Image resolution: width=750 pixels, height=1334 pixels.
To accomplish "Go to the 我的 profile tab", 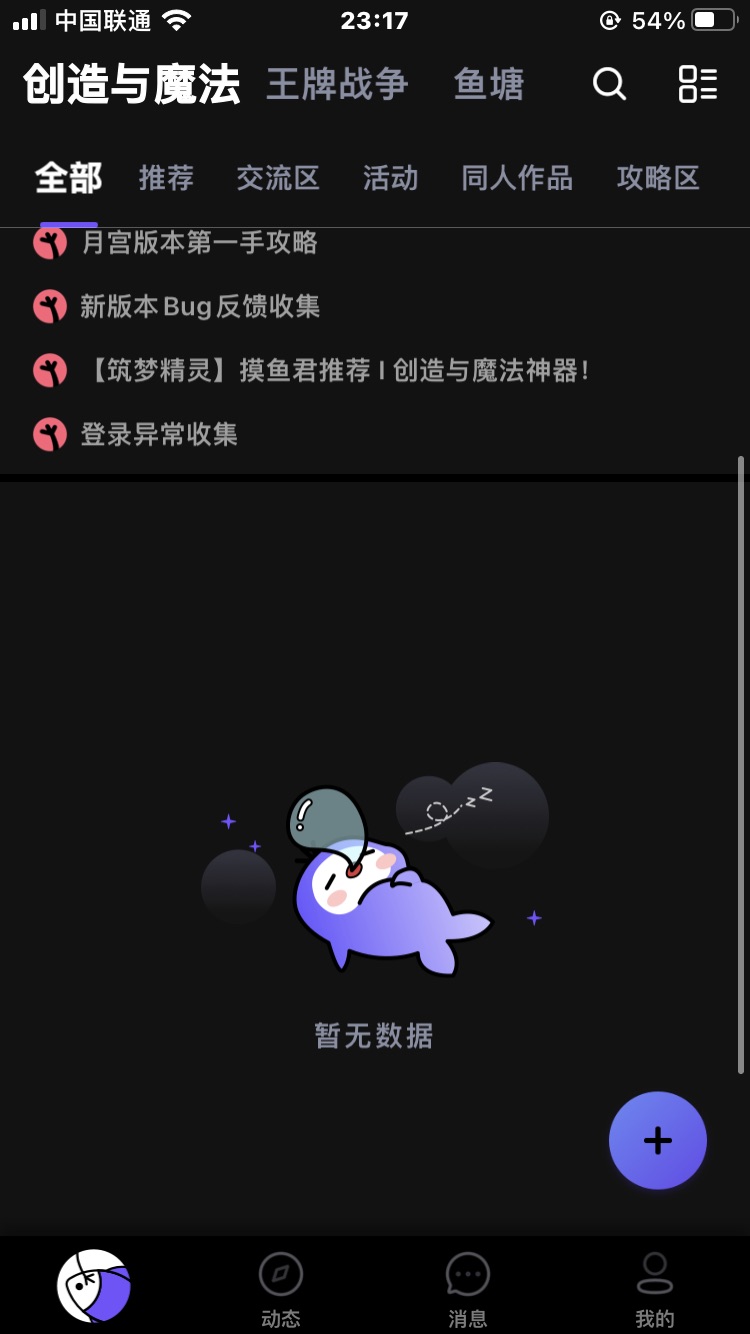I will point(655,1291).
